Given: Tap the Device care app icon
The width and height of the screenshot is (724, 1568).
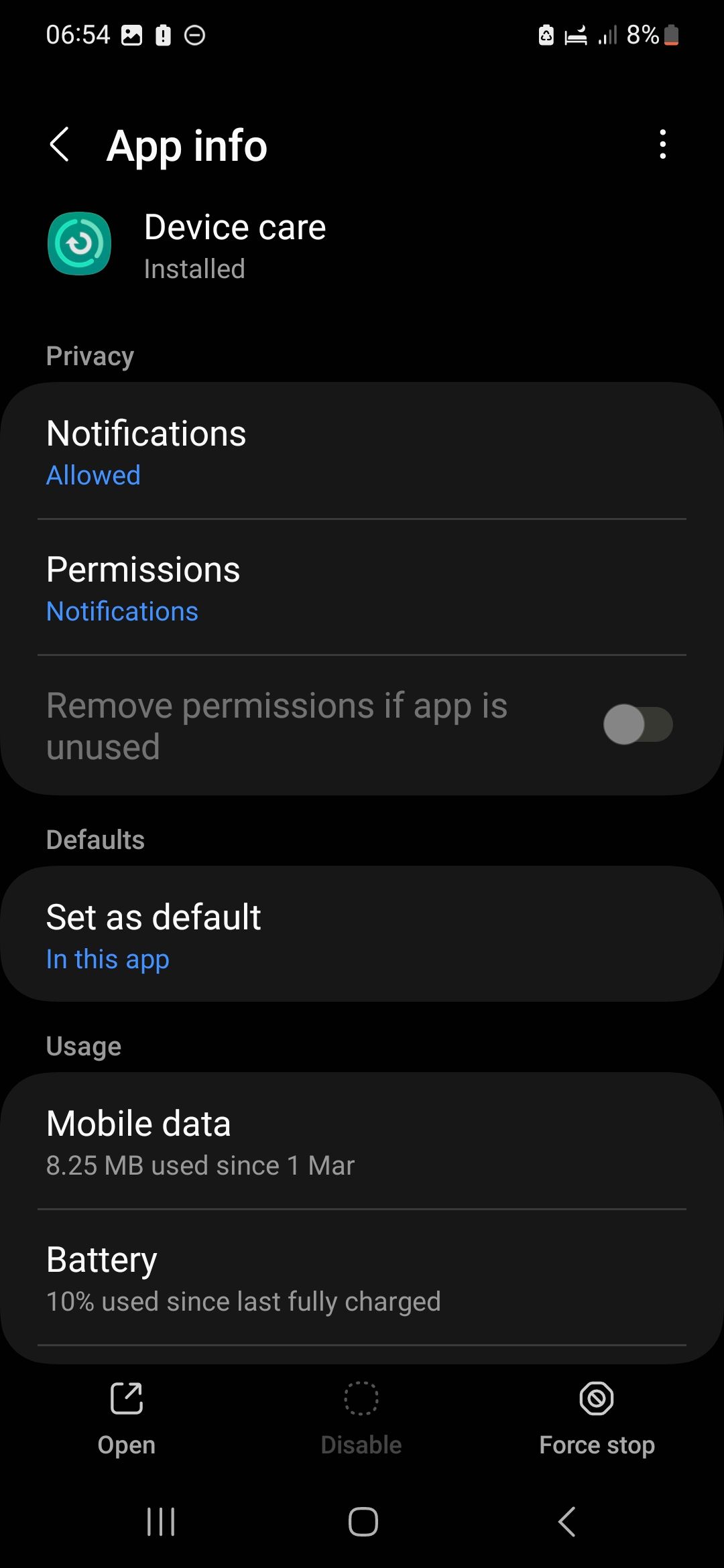Looking at the screenshot, I should 79,244.
